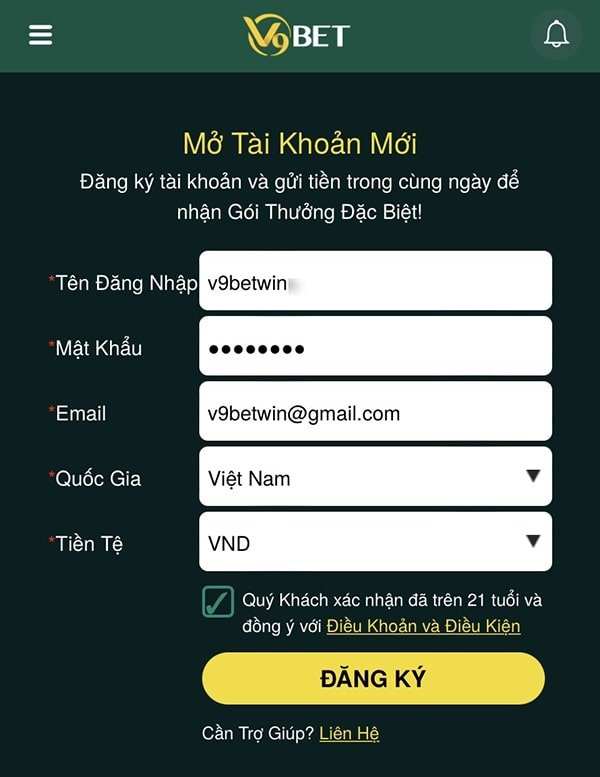Open the notifications bell
The width and height of the screenshot is (600, 777).
point(555,35)
